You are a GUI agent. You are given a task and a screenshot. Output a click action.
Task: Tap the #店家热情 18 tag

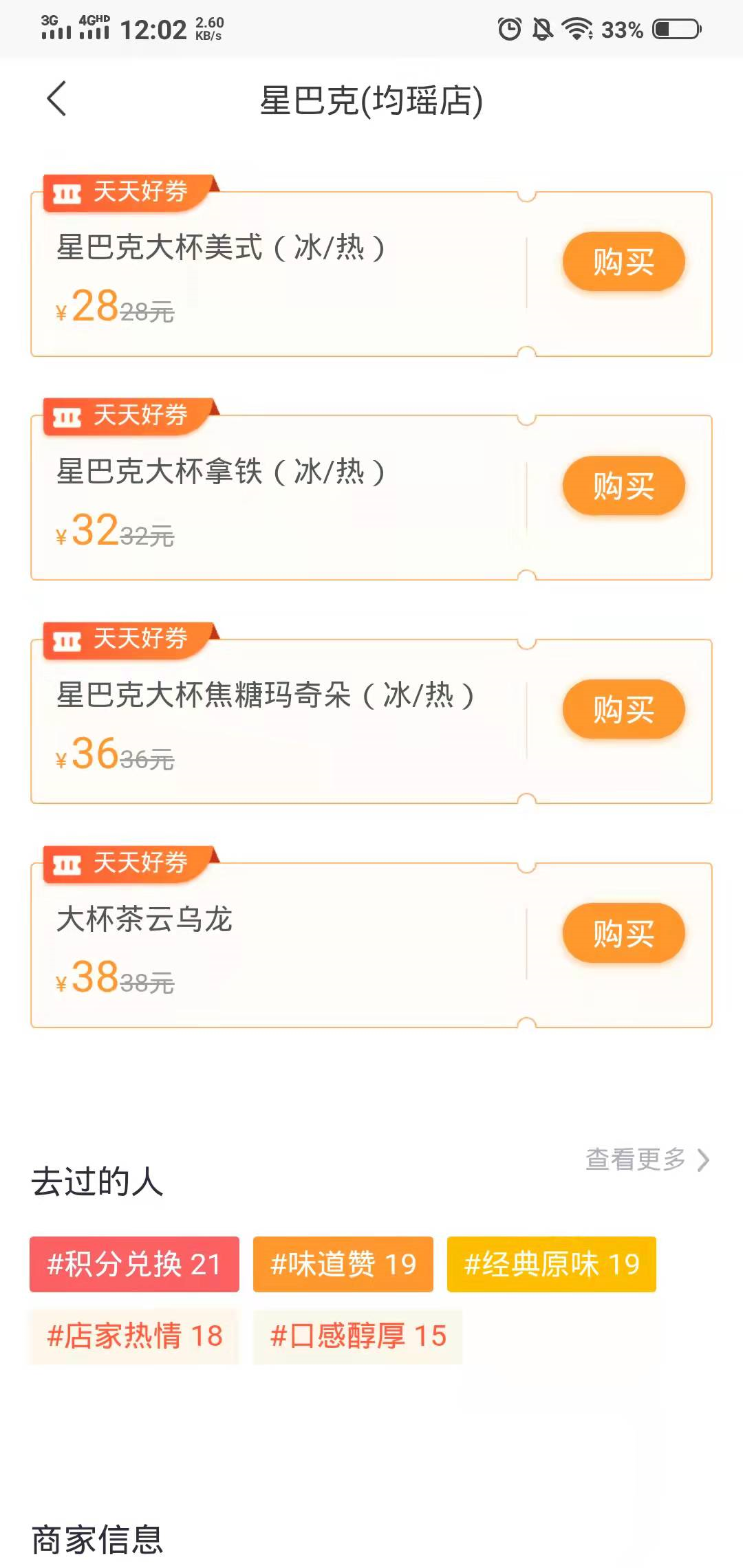134,1336
